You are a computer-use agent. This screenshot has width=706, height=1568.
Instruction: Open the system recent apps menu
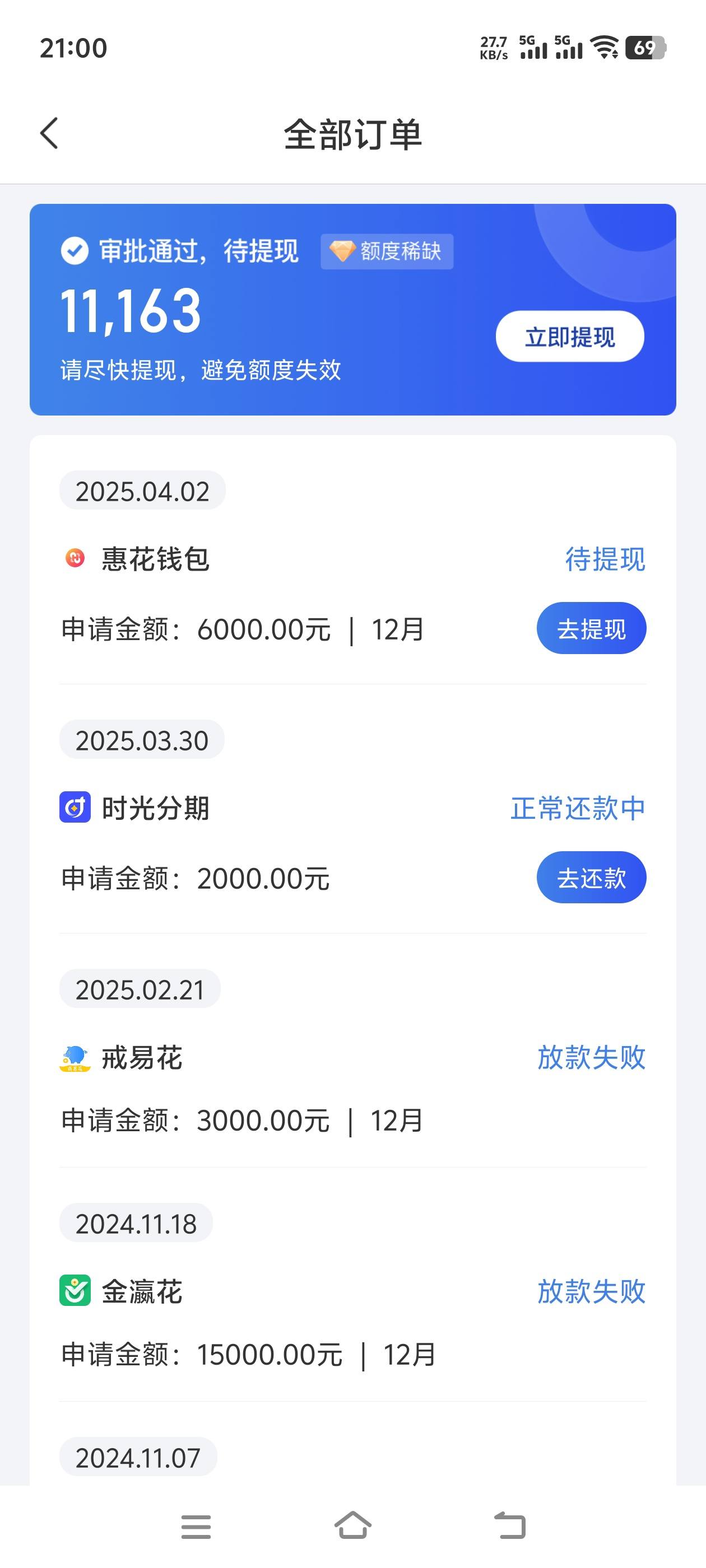196,1527
